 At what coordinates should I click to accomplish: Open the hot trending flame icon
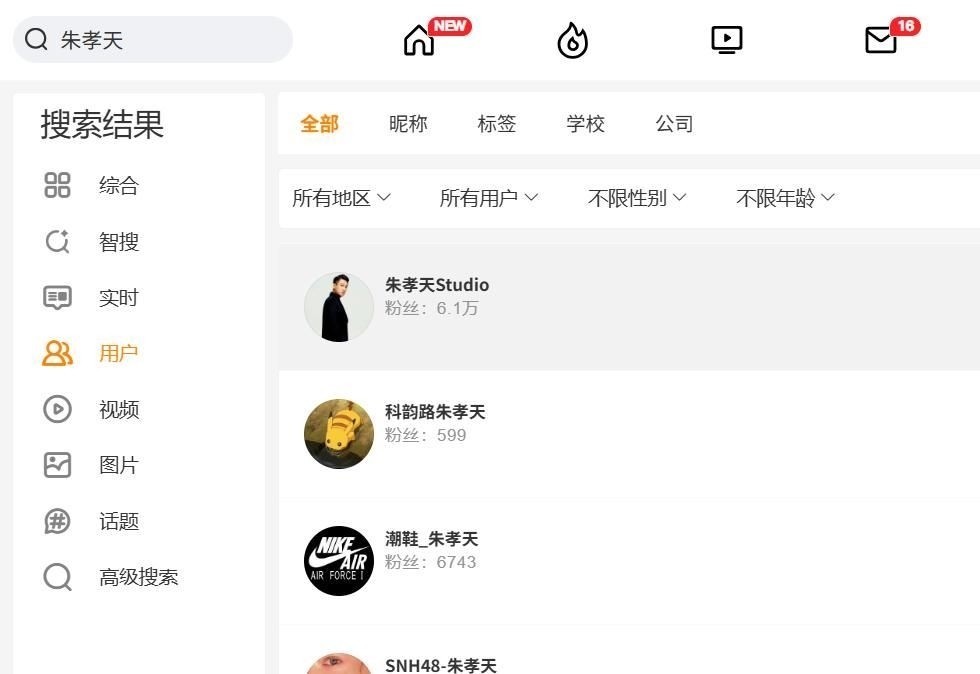(x=573, y=40)
